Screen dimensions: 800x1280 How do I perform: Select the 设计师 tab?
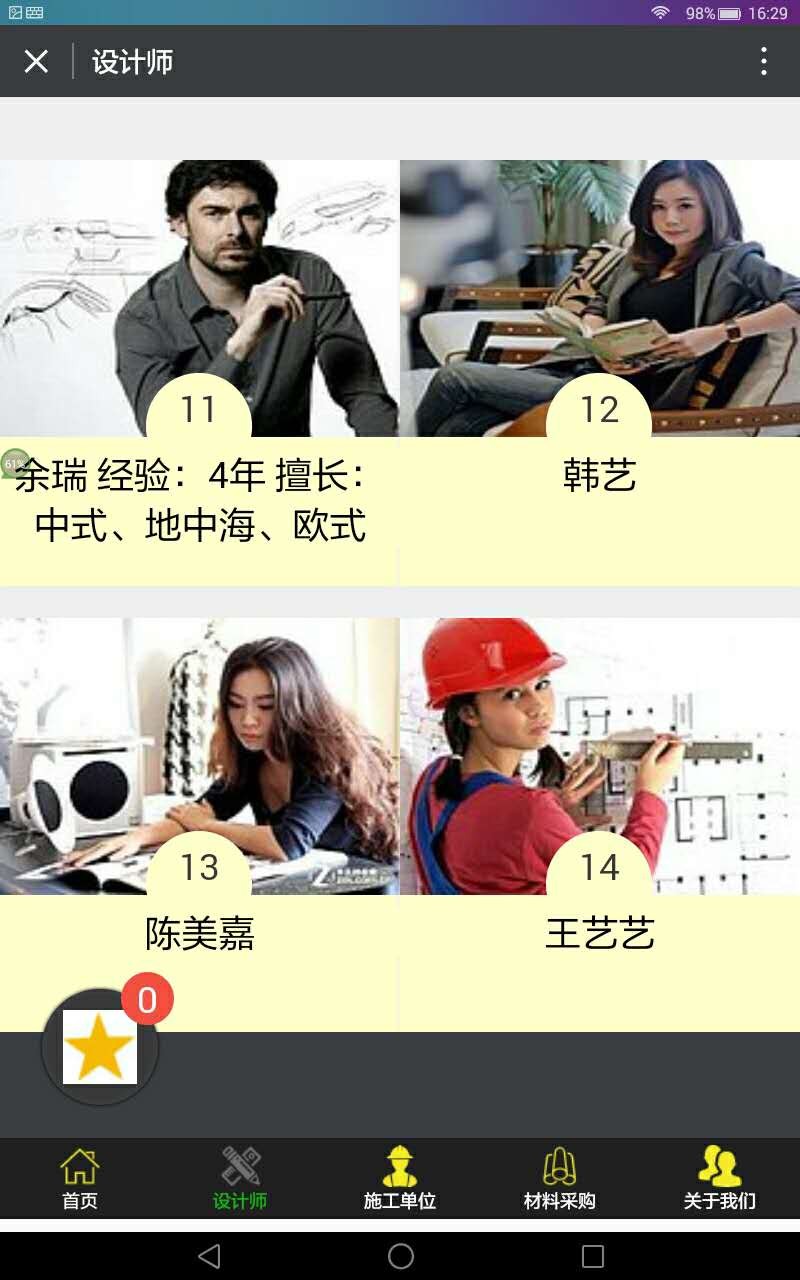240,1178
